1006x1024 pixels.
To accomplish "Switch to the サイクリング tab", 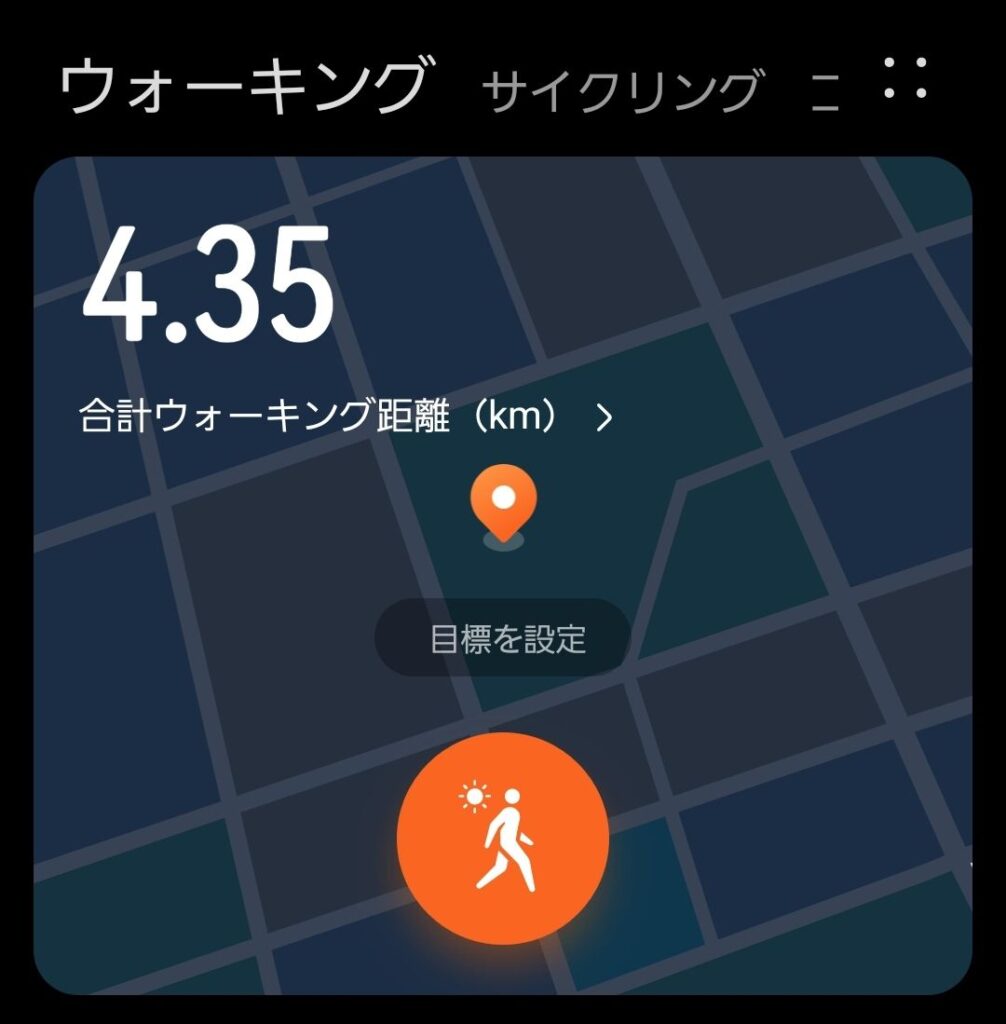I will (623, 92).
